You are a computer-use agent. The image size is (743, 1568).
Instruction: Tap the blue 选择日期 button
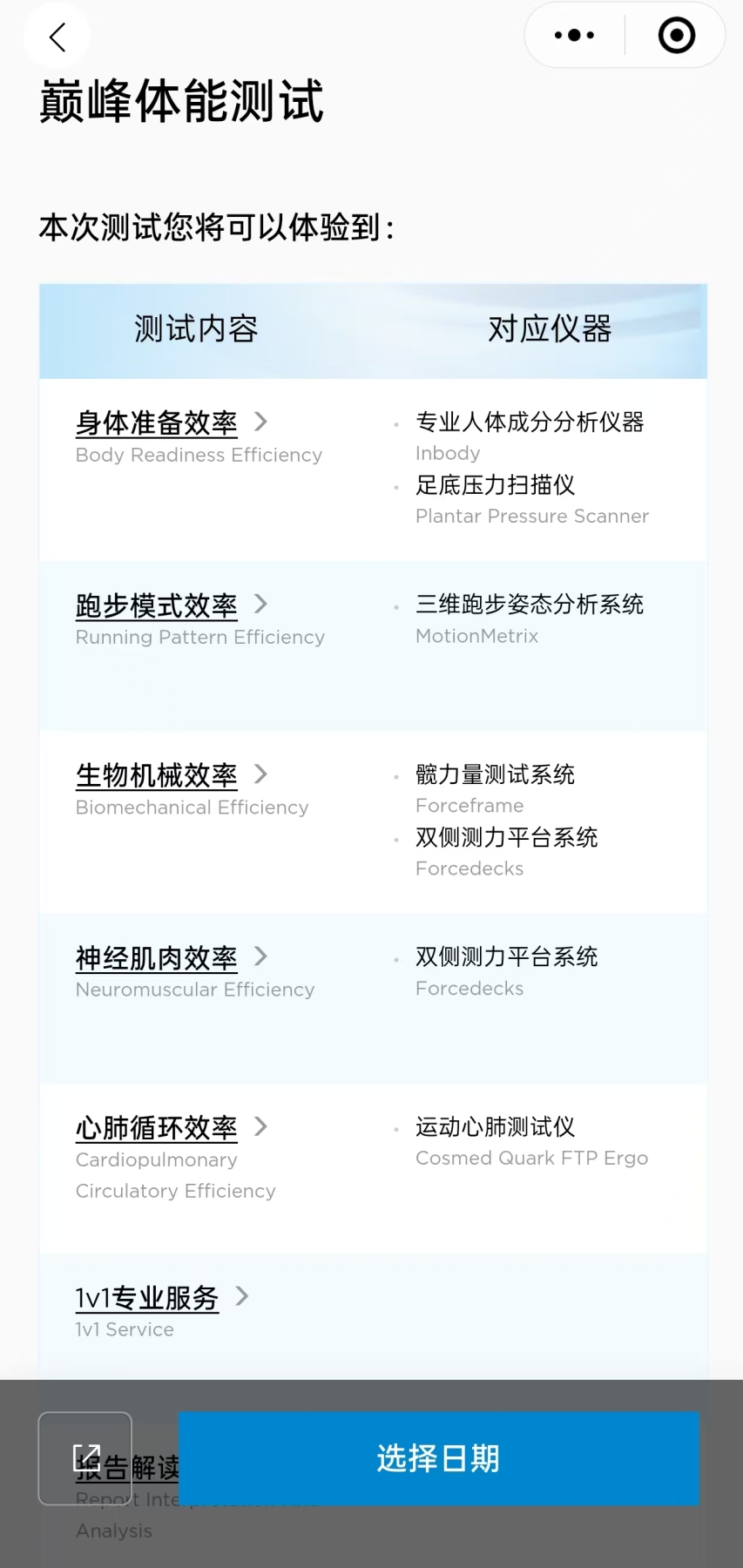pos(439,1458)
